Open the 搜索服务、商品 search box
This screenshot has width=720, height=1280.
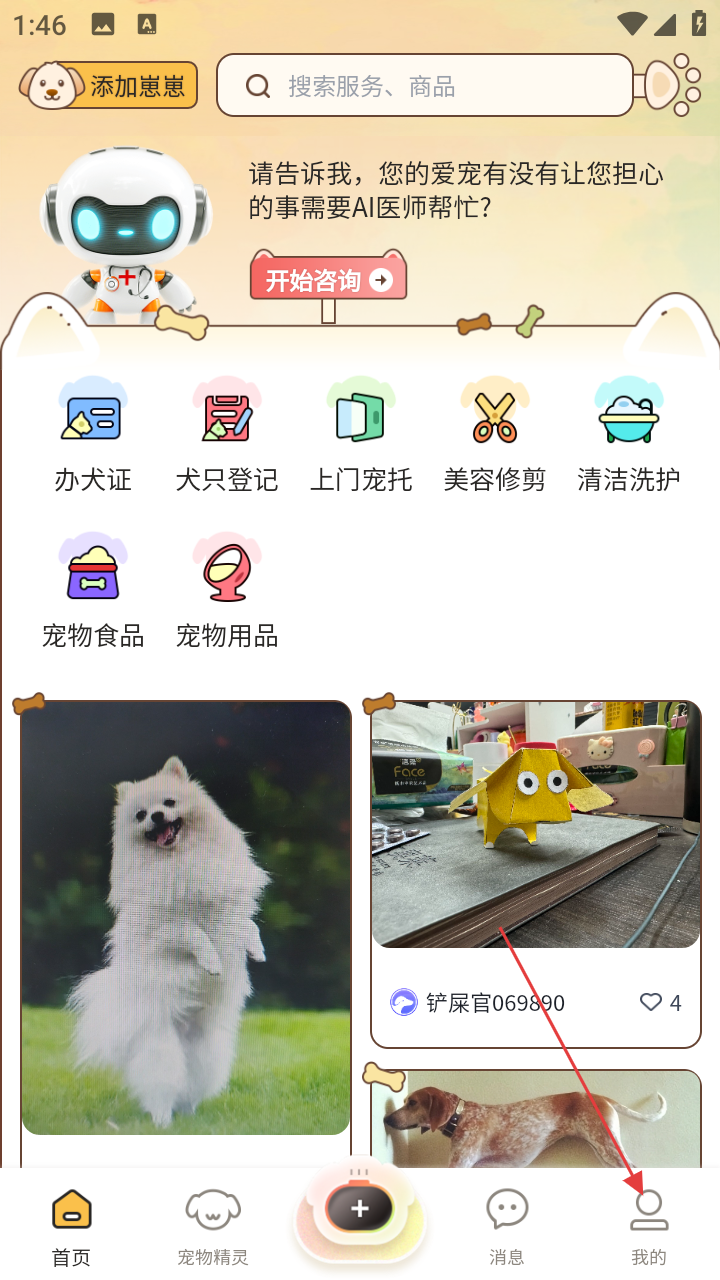tap(425, 86)
